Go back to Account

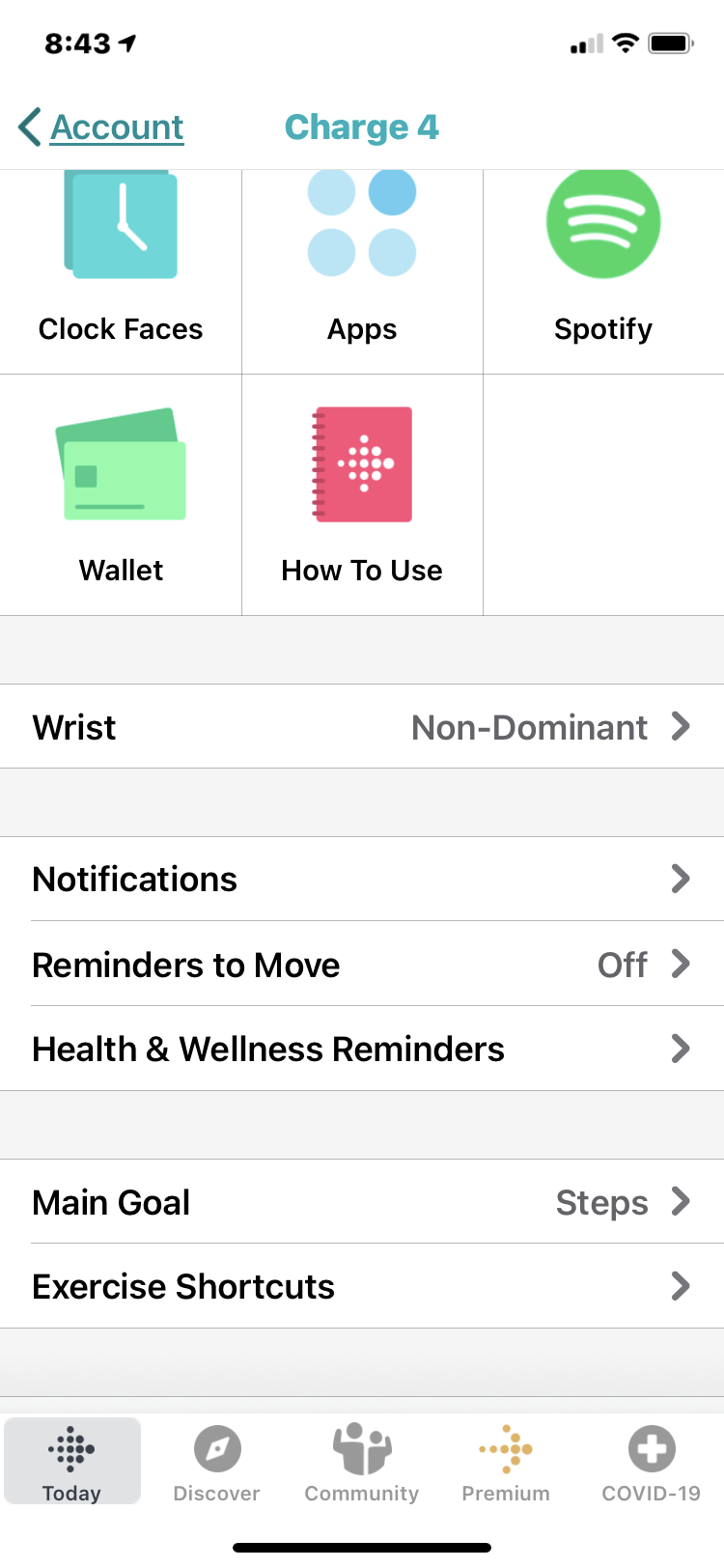point(101,127)
